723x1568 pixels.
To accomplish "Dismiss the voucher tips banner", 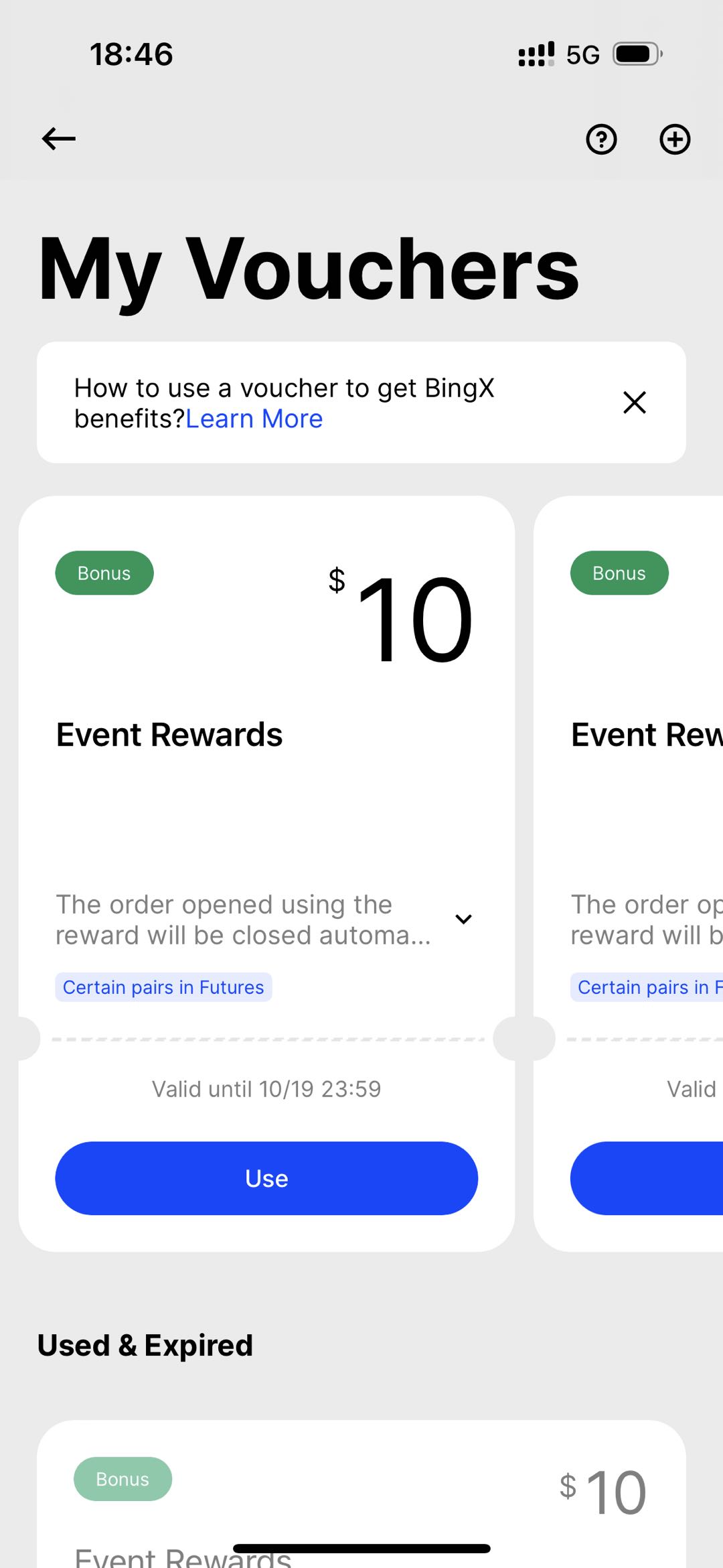I will (634, 403).
